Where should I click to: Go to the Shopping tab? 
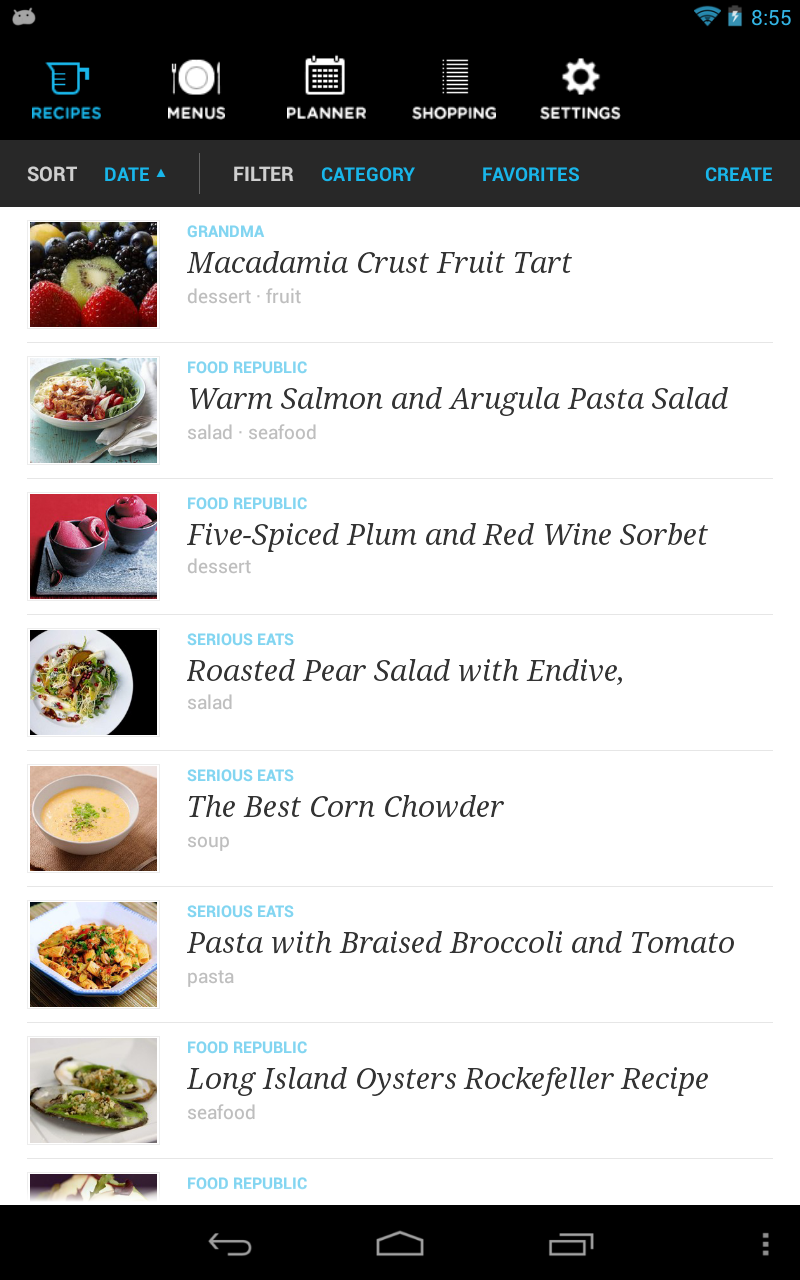coord(454,90)
